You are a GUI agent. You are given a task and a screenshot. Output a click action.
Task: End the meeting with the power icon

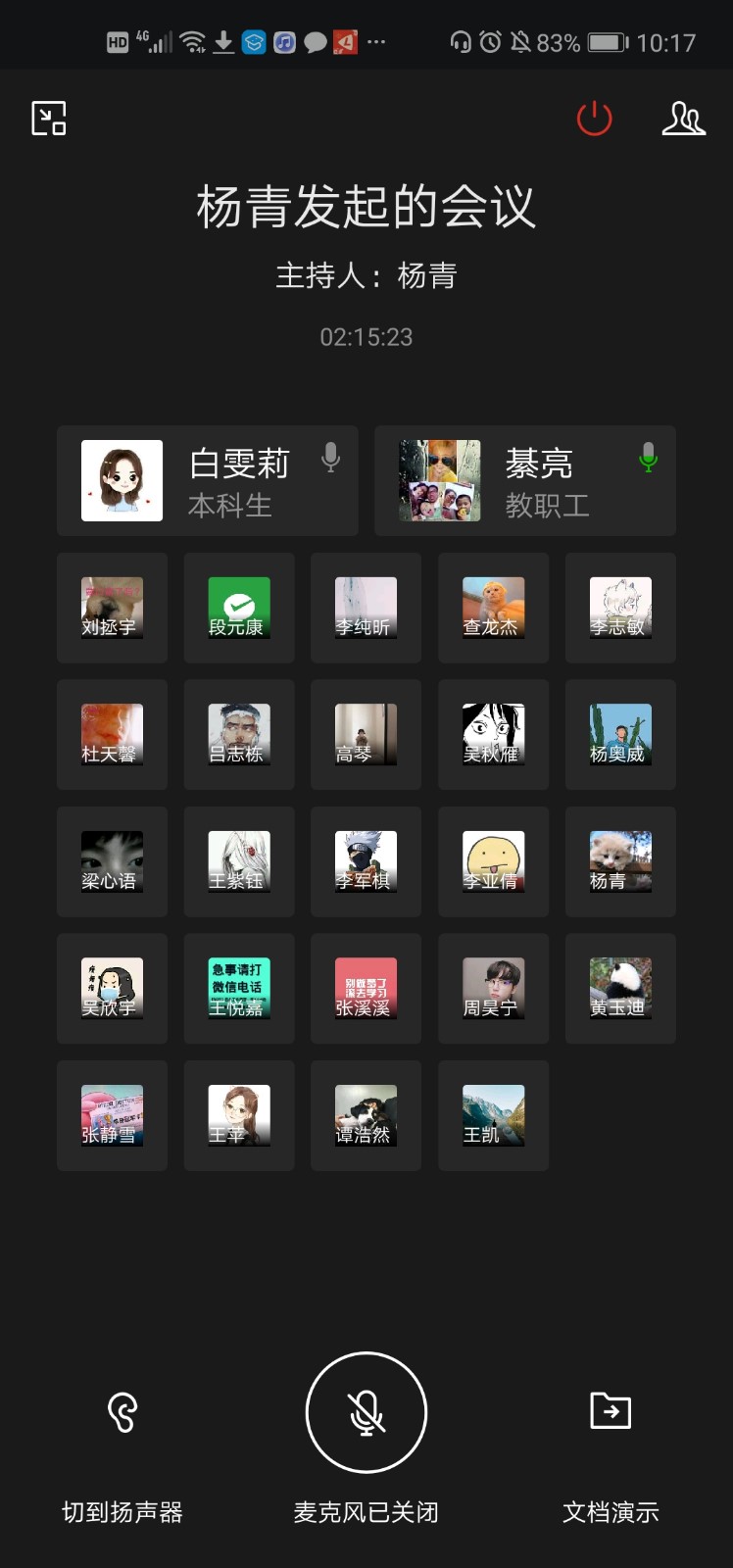tap(594, 119)
